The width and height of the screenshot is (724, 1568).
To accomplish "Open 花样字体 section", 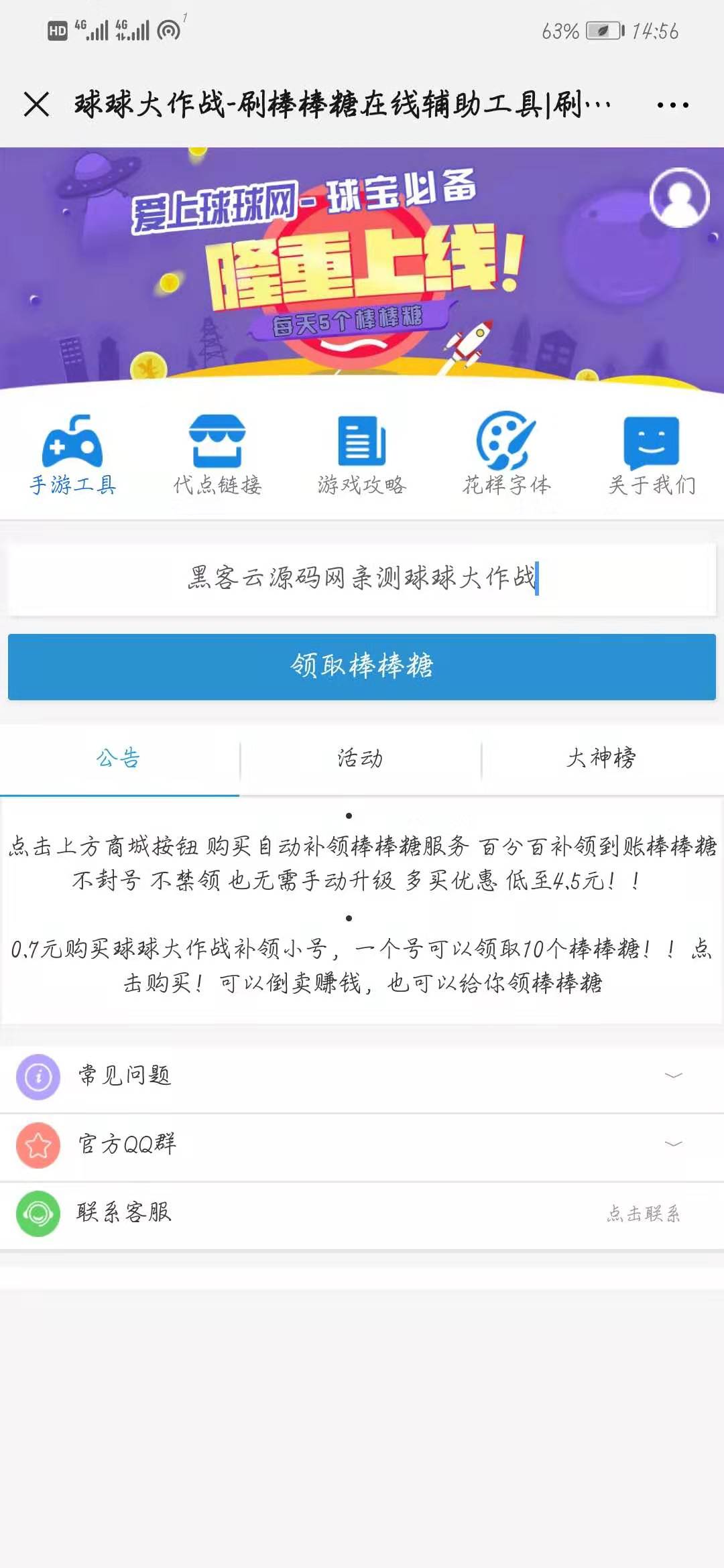I will point(507,454).
